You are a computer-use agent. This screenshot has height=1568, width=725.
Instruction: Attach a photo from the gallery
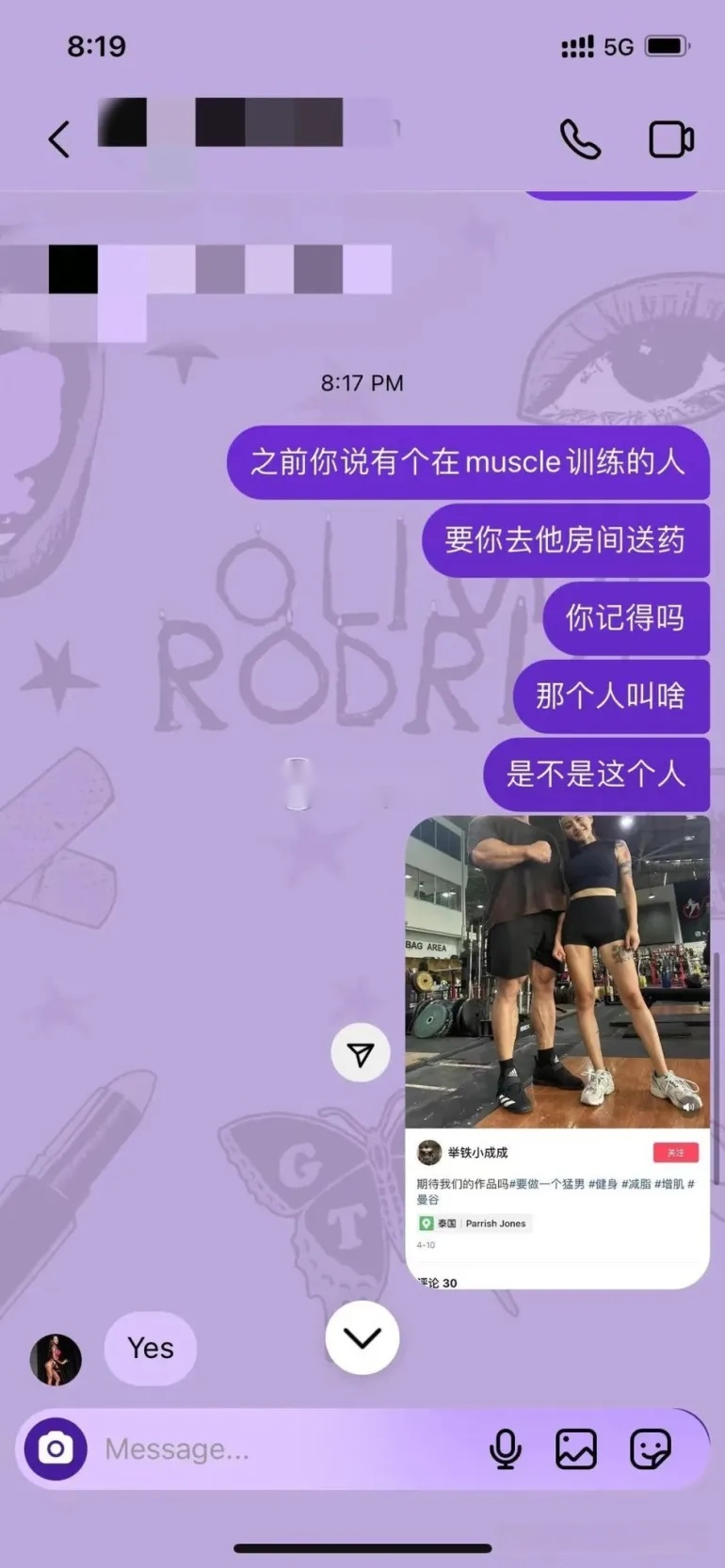pos(576,1448)
